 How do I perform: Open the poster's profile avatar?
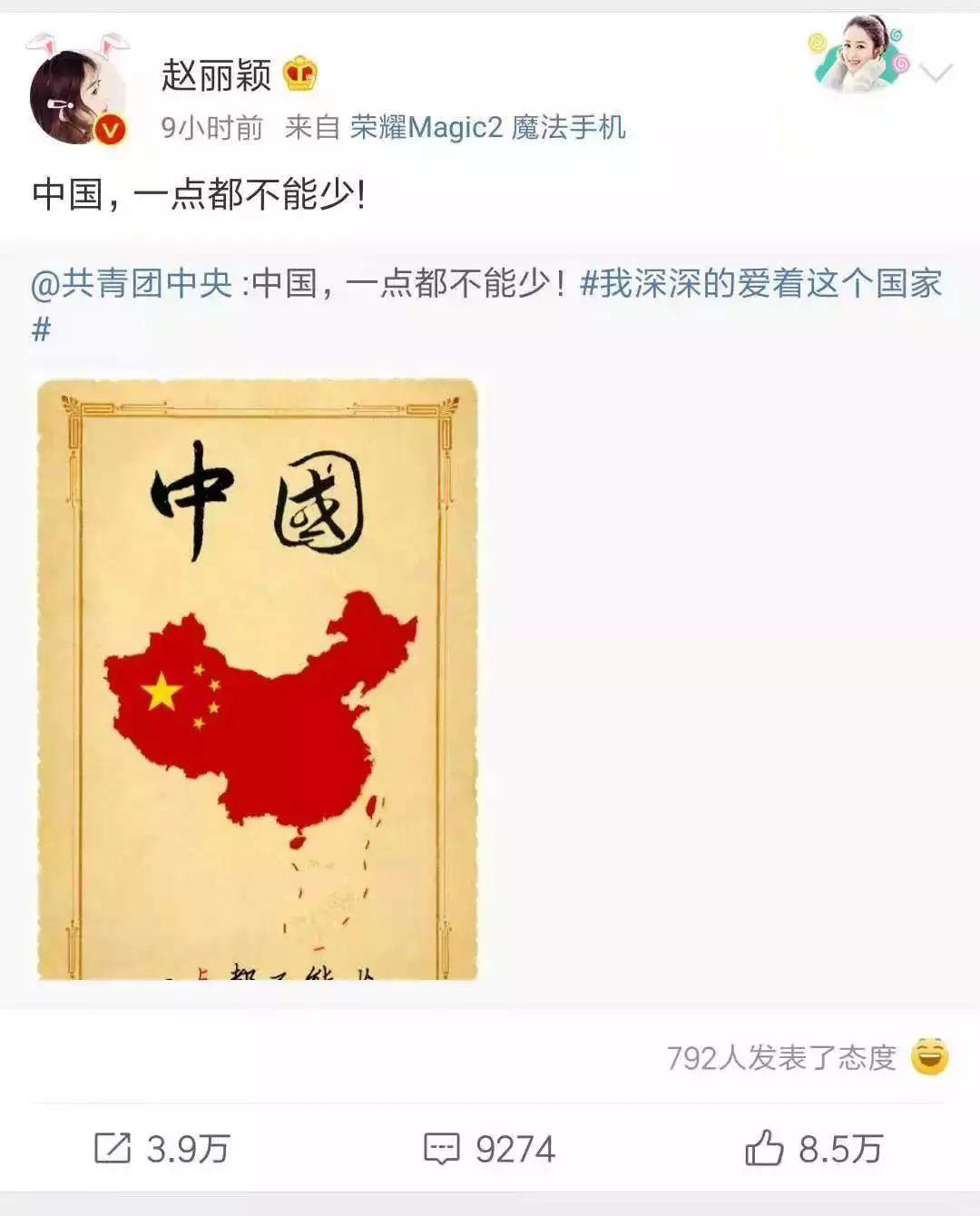tap(76, 95)
